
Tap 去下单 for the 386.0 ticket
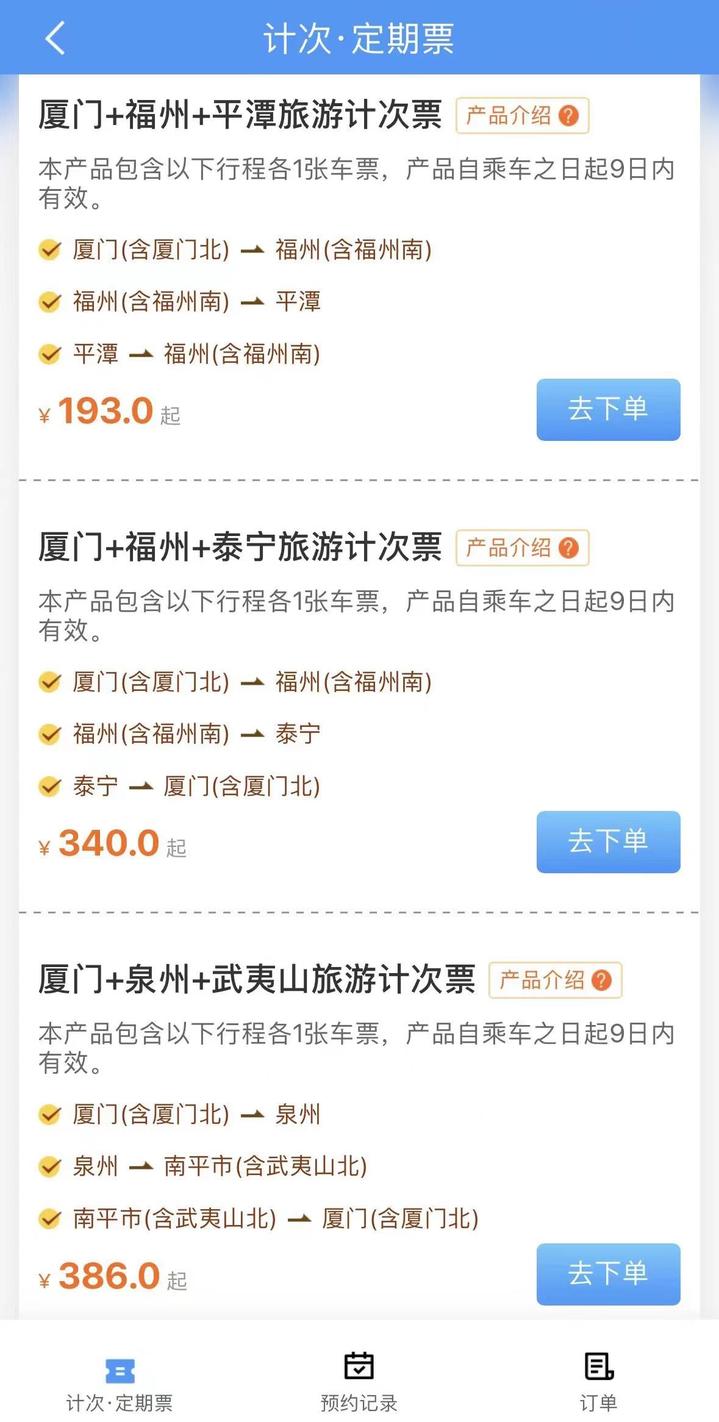pyautogui.click(x=608, y=1274)
